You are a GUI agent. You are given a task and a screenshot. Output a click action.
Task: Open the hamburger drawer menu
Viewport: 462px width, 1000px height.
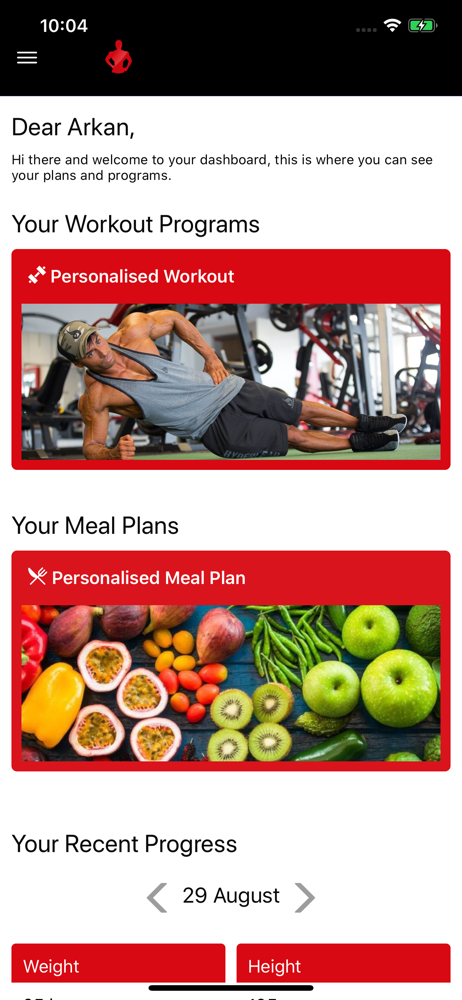[27, 58]
